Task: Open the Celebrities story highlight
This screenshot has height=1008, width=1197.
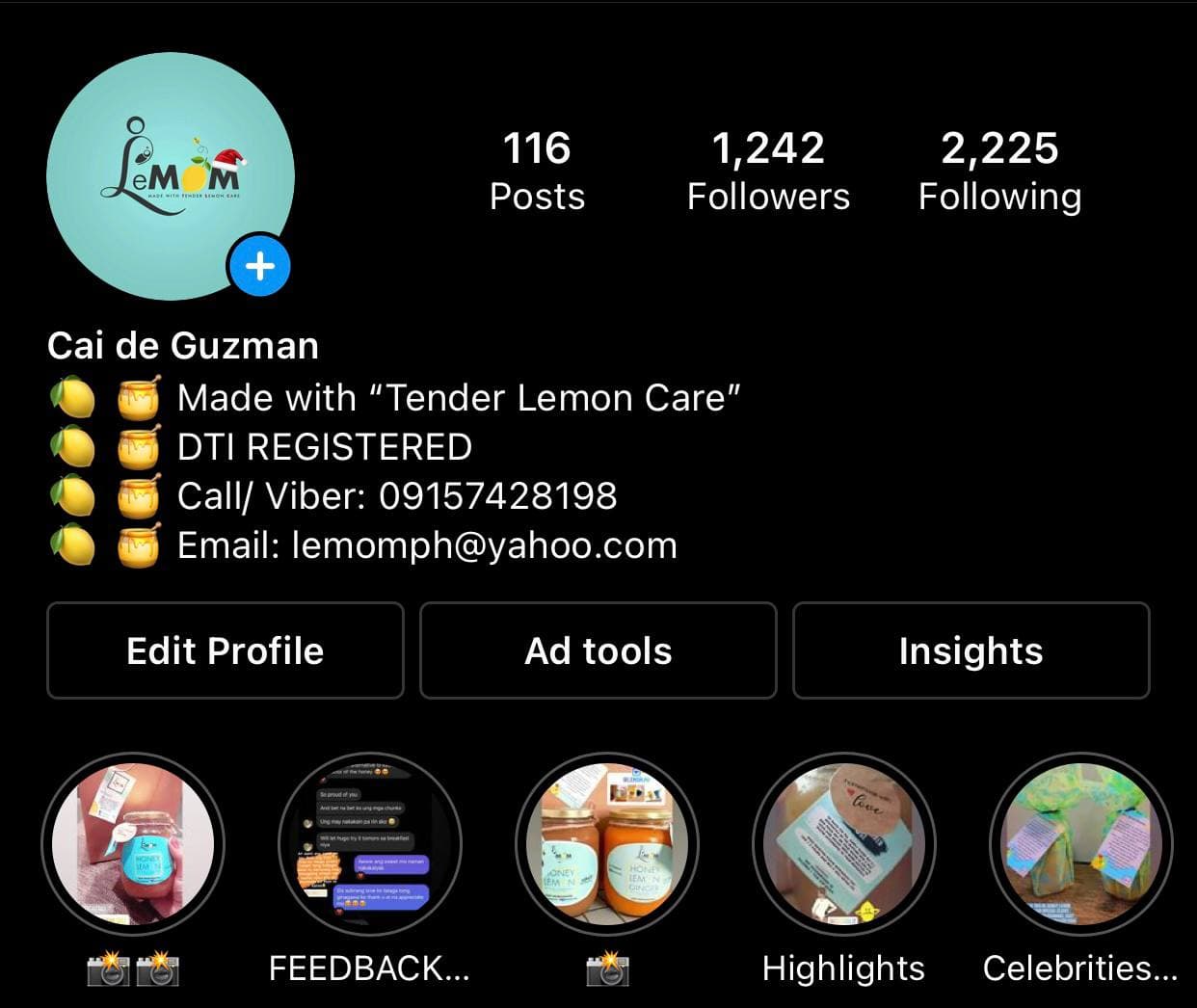Action: (1080, 844)
